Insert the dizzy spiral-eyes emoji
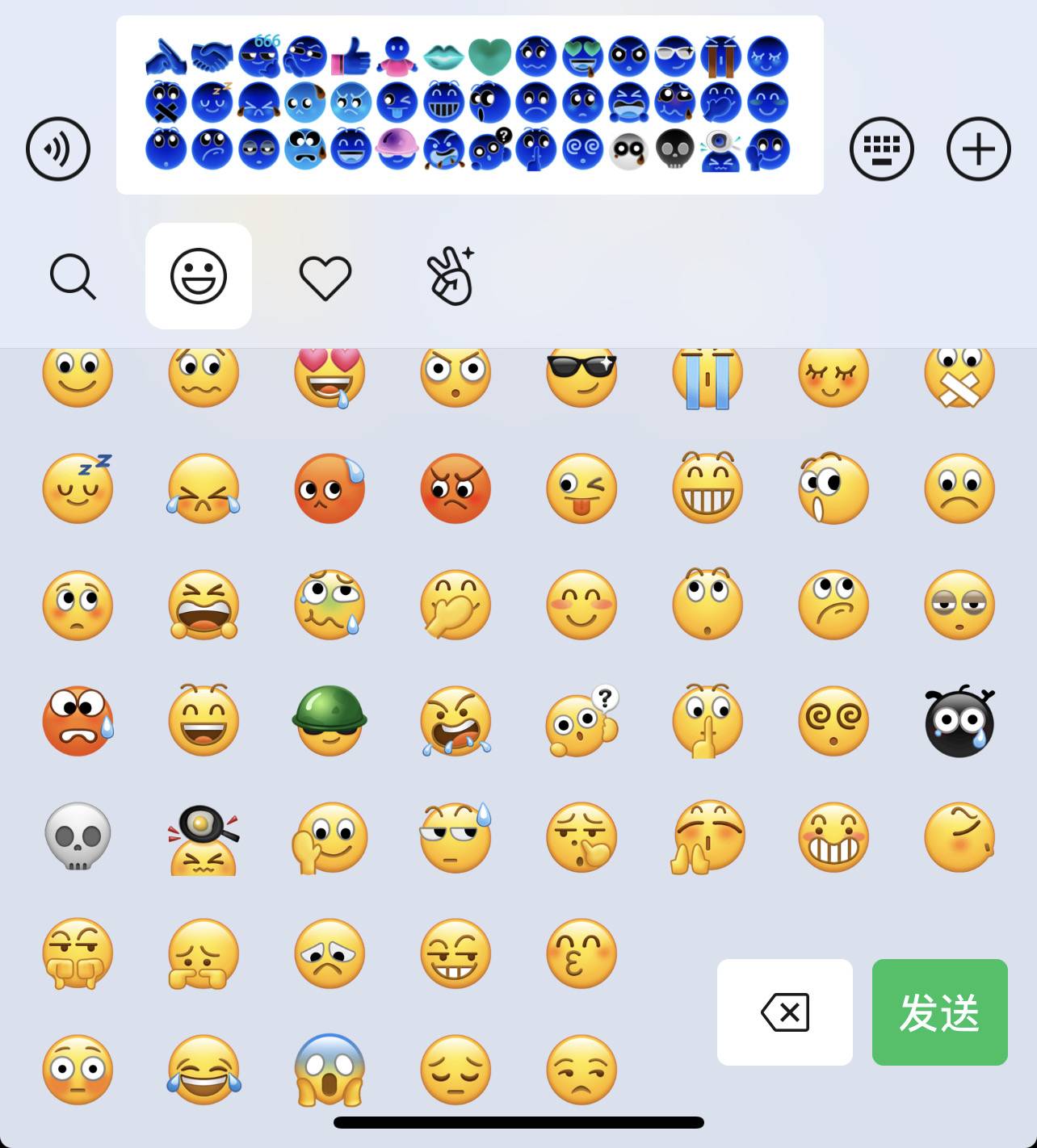 [x=833, y=720]
